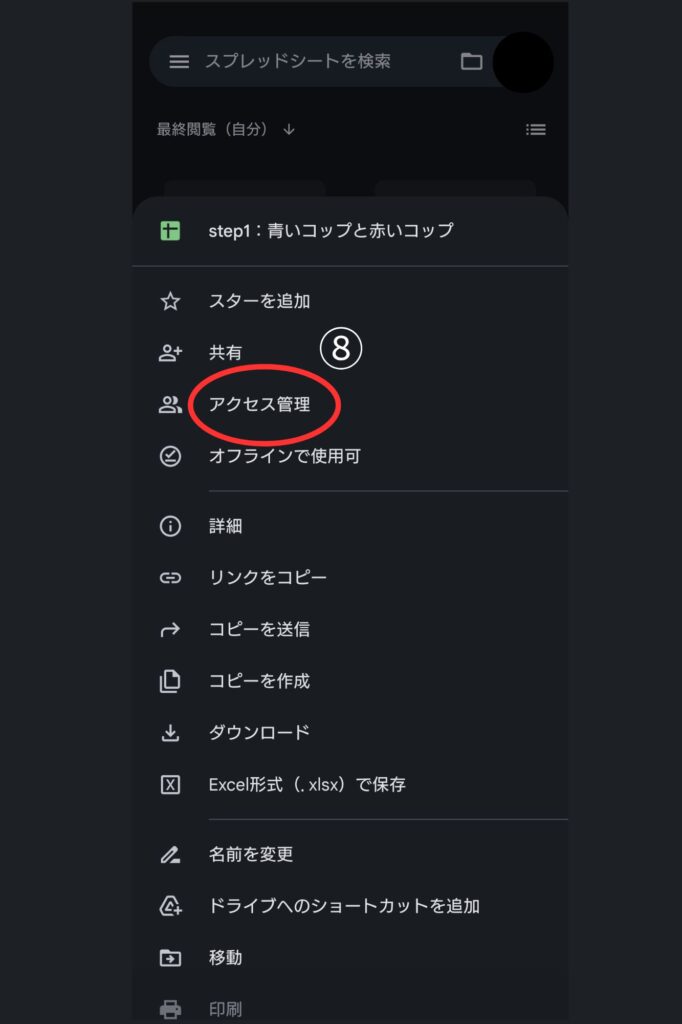Add a shortcut to Drive

[344, 906]
